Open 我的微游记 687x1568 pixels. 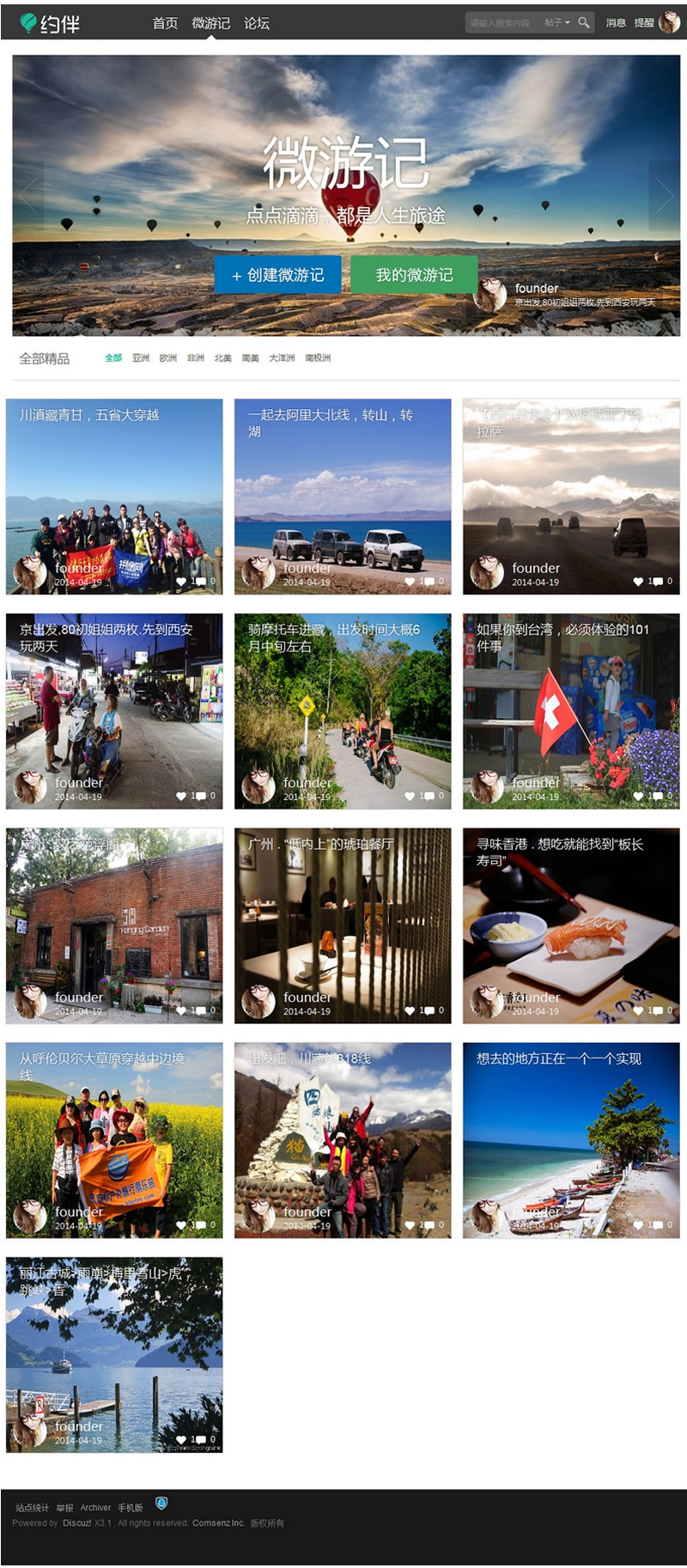414,275
